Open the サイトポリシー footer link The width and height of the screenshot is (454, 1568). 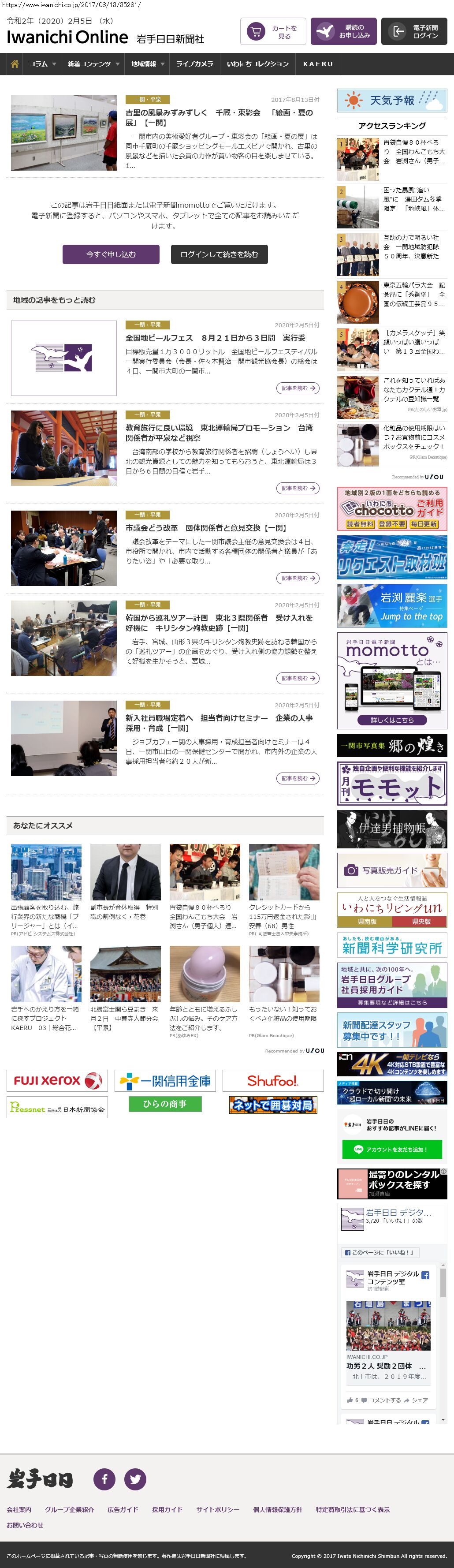point(217,1509)
